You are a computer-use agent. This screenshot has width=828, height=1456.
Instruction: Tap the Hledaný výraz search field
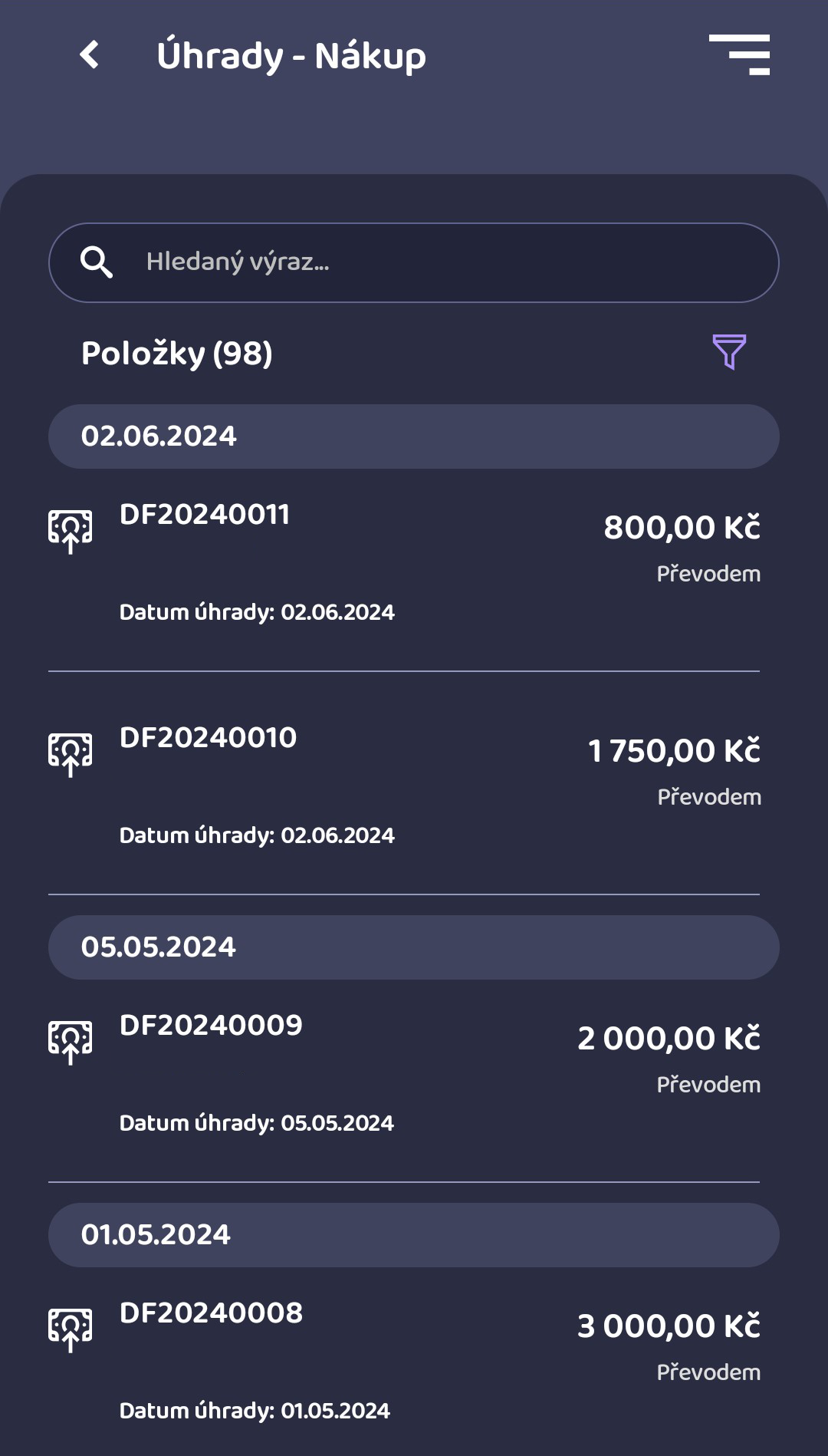coord(414,262)
